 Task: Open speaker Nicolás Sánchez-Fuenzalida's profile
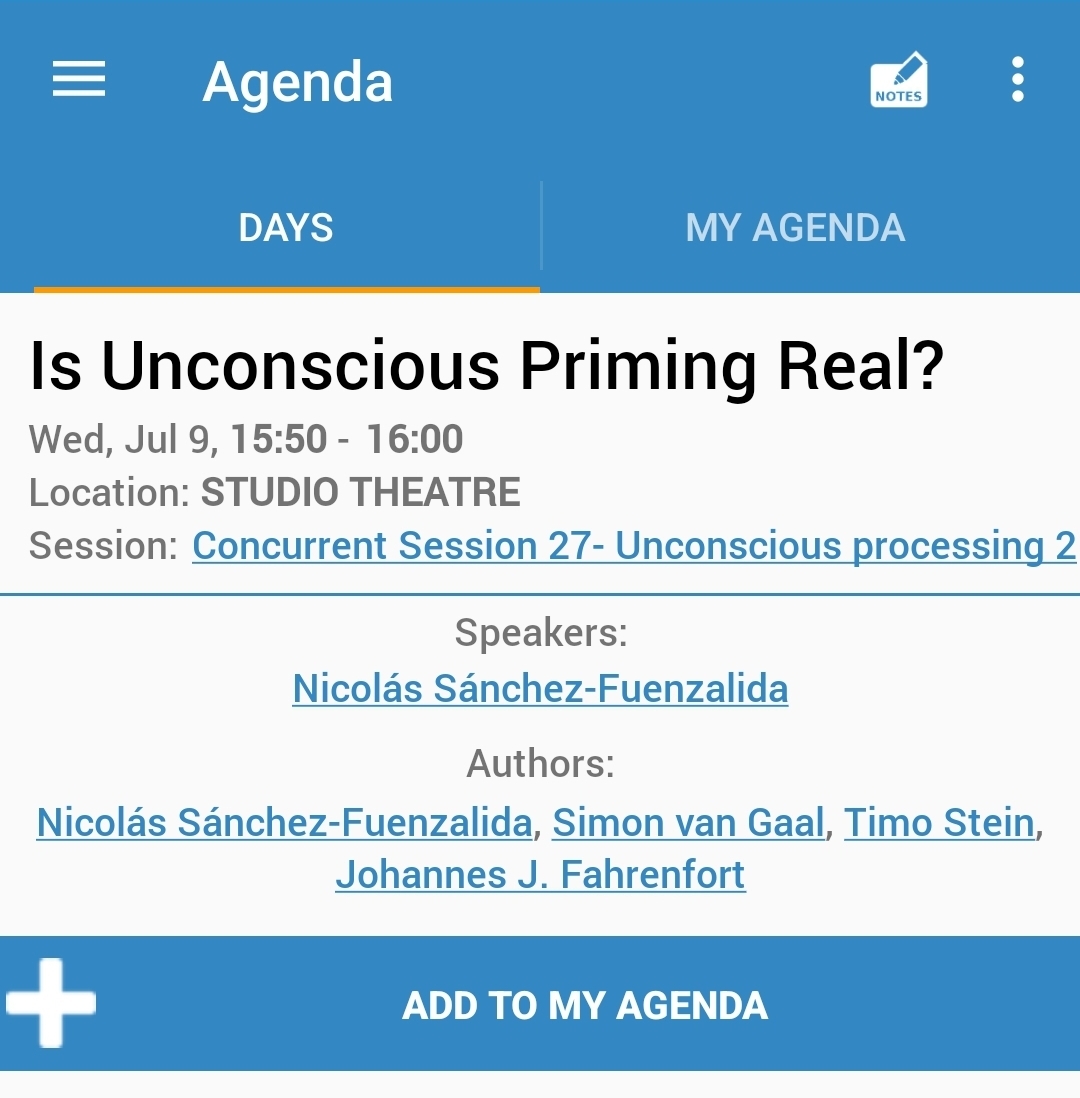(540, 688)
